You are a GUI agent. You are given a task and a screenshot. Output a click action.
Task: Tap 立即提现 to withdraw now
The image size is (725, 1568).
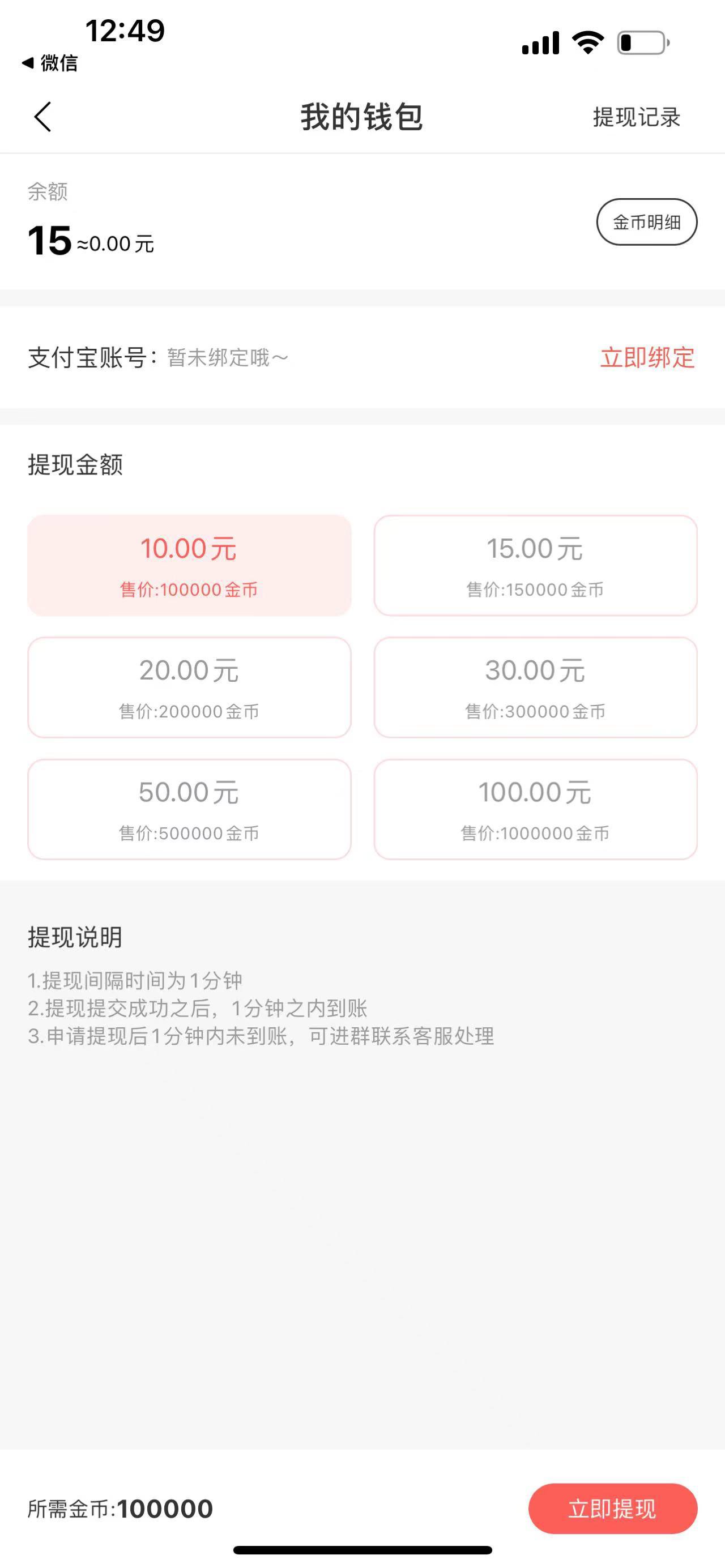[612, 1509]
